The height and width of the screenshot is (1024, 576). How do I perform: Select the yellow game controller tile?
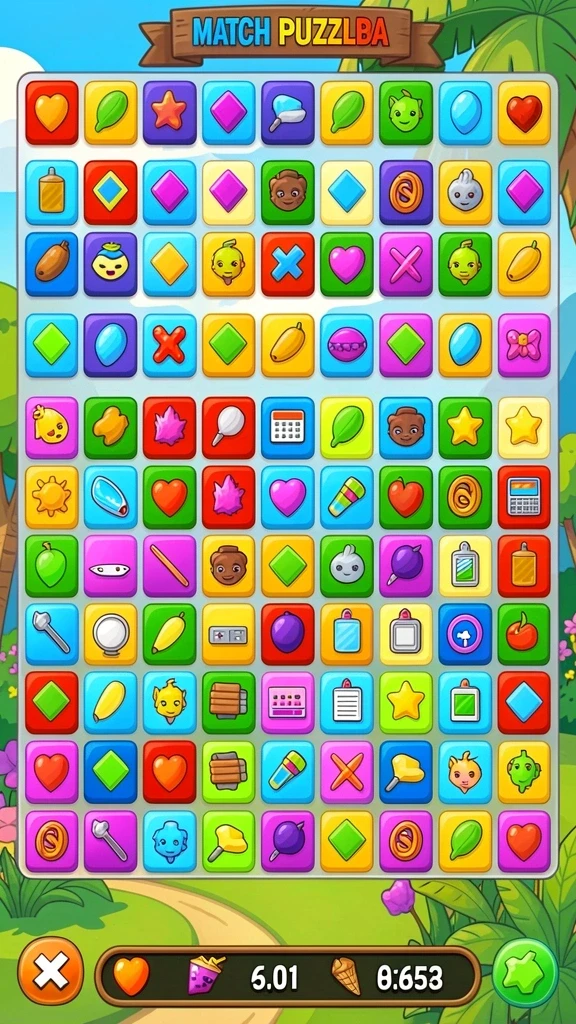228,634
